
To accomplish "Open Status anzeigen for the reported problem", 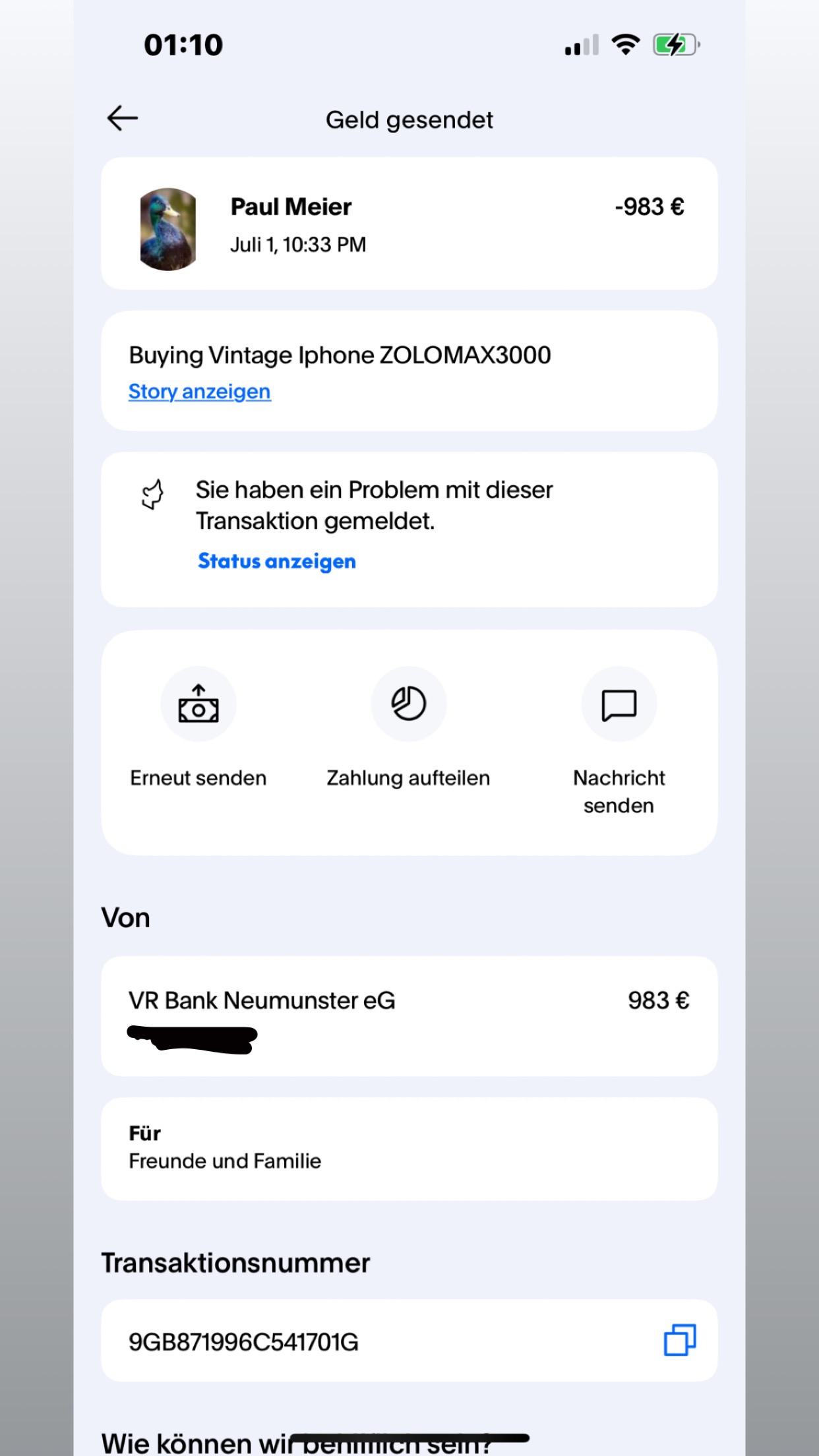I will (276, 561).
